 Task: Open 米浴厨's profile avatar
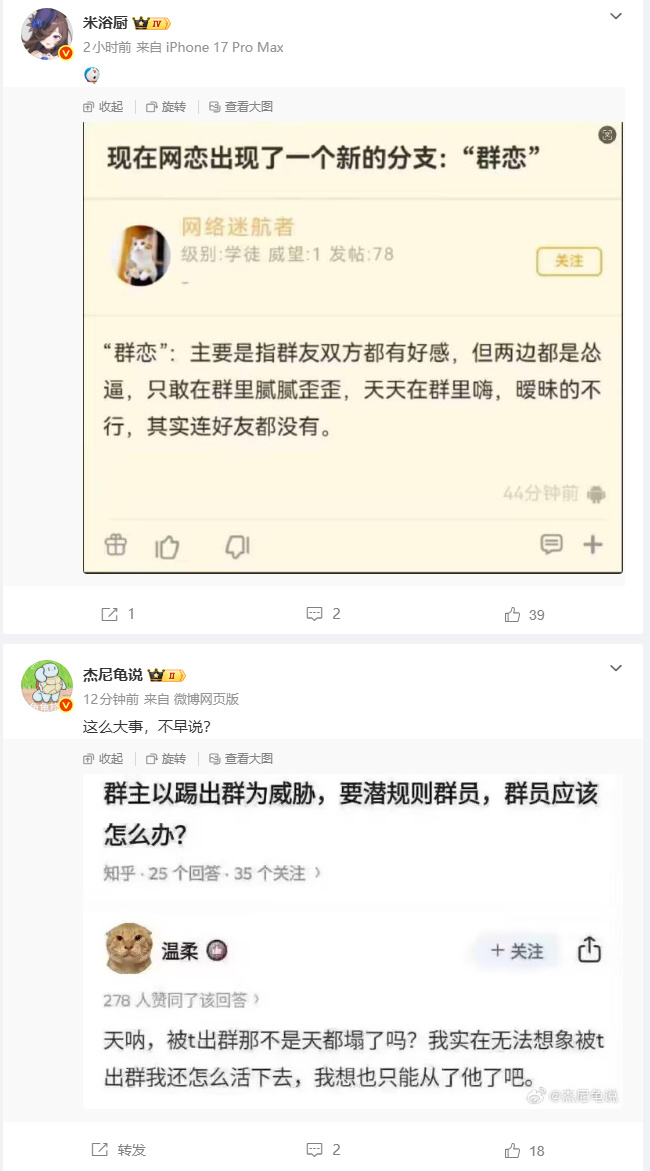[46, 34]
